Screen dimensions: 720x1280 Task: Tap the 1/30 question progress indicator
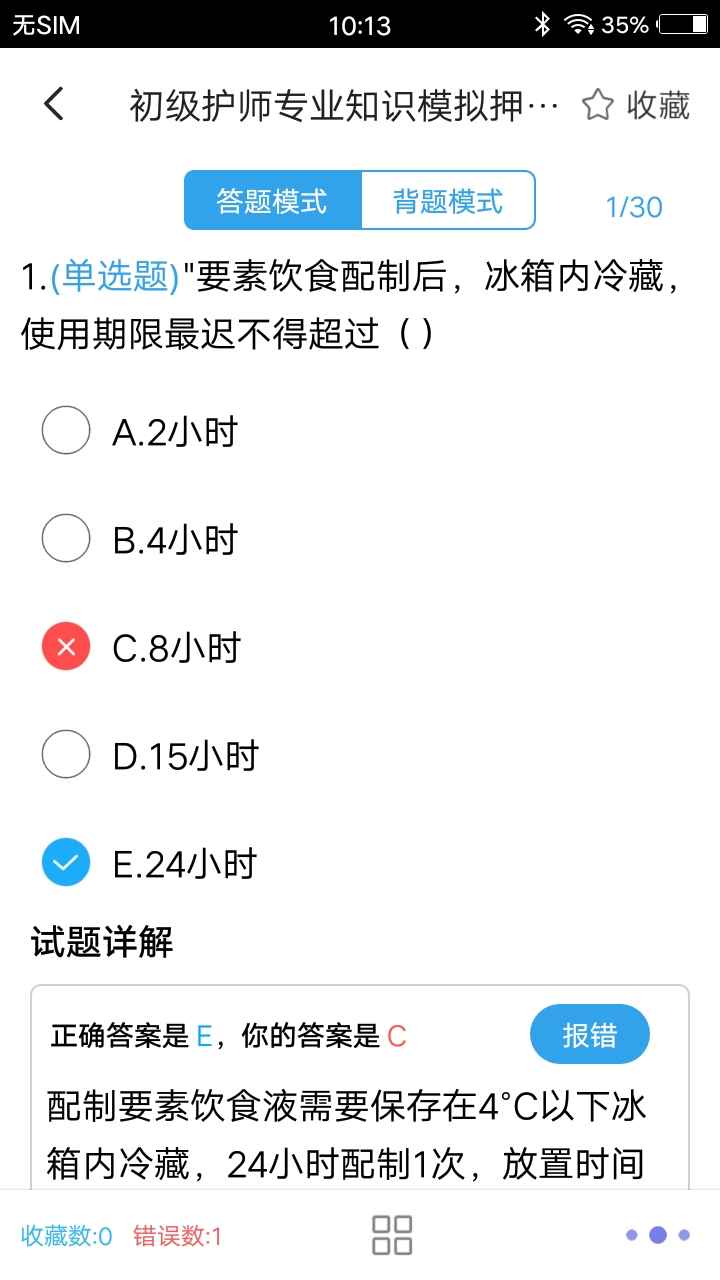pos(633,206)
